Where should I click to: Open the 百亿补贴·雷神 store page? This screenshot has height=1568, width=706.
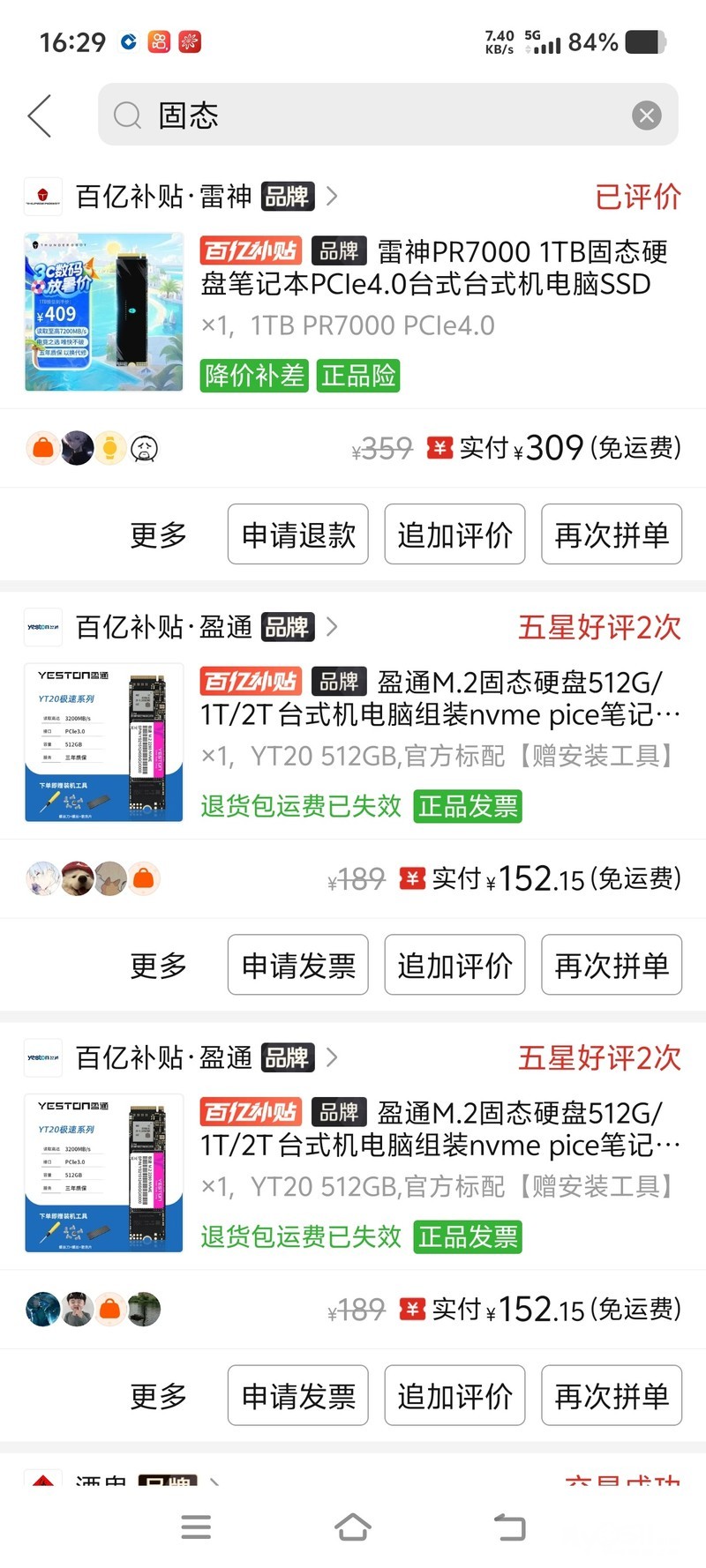point(194,196)
